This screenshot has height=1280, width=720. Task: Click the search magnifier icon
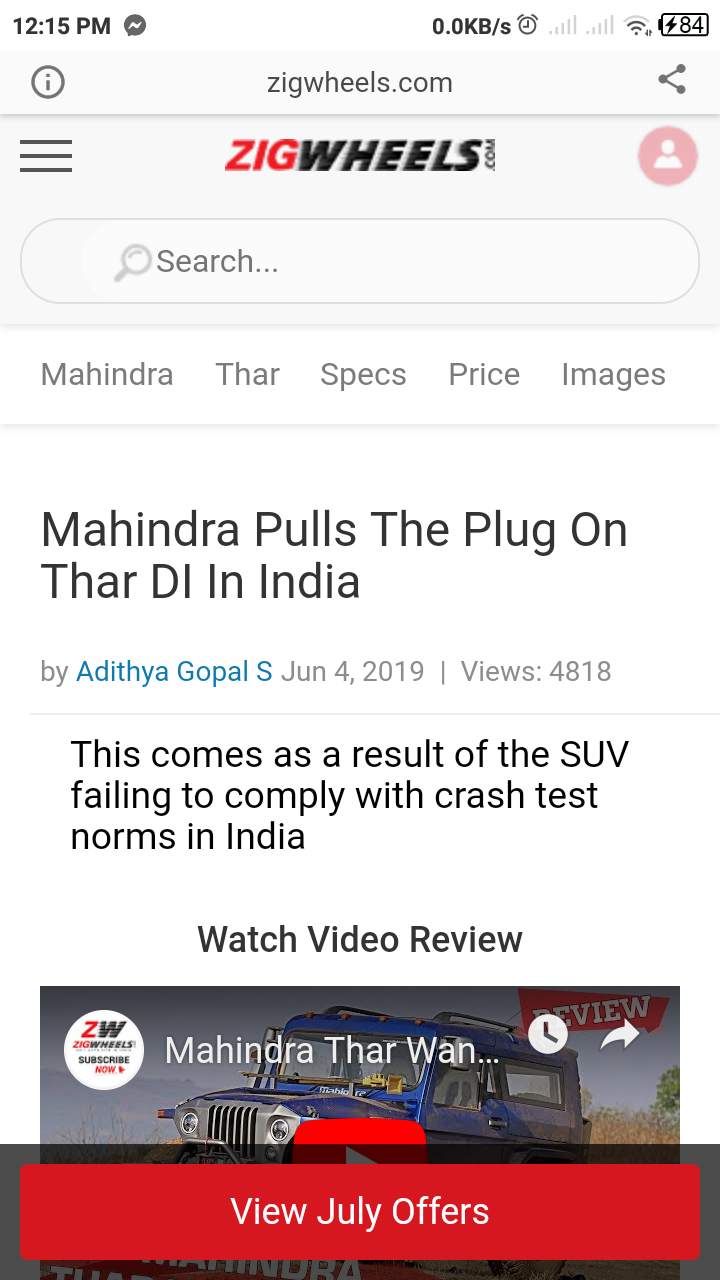coord(131,260)
